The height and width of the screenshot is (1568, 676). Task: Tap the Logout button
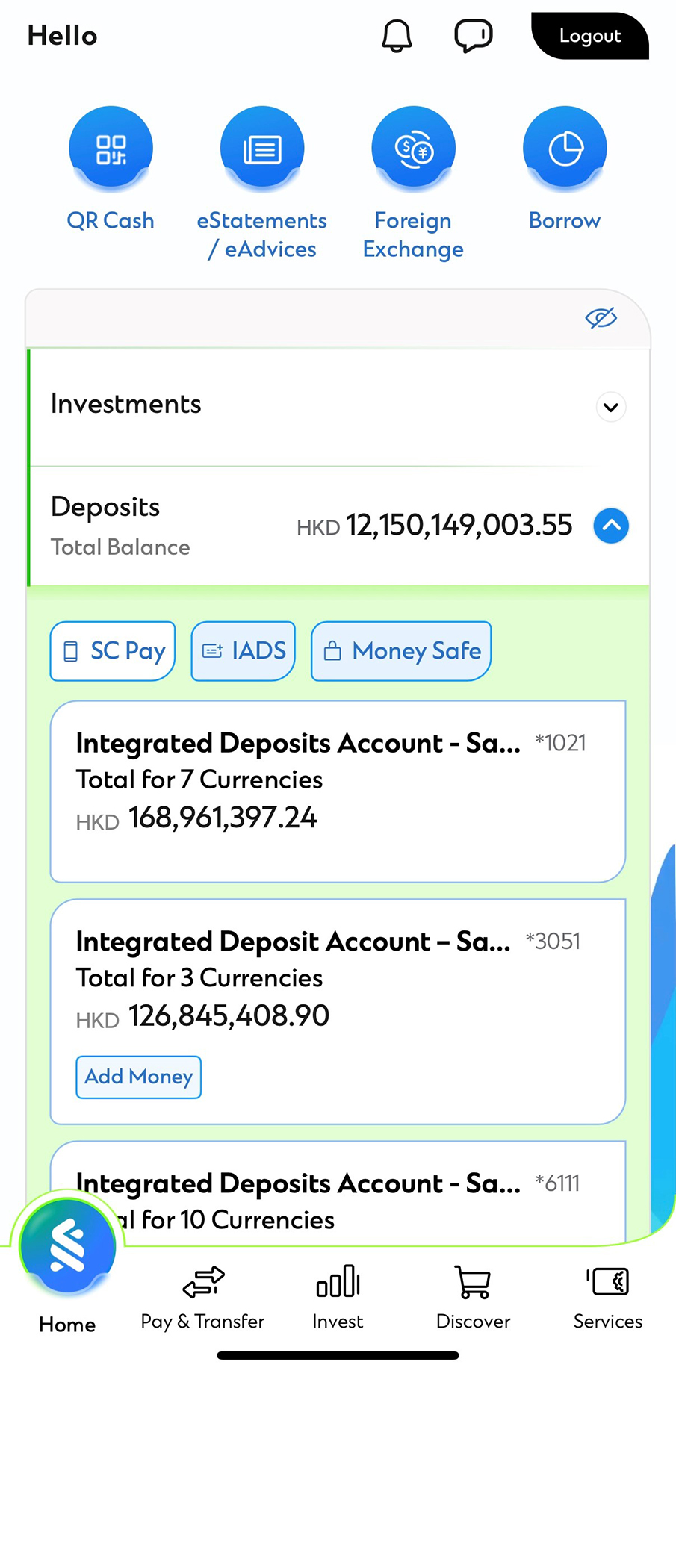point(589,35)
